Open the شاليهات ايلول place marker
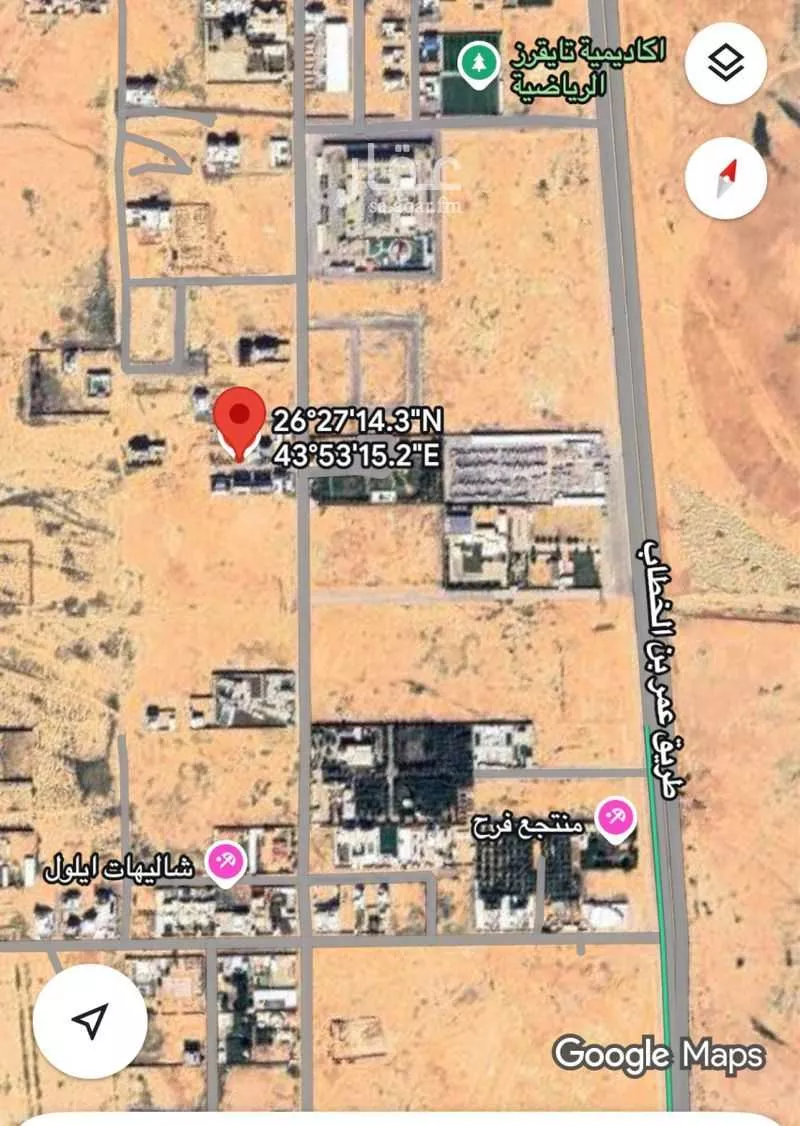This screenshot has width=800, height=1126. 226,862
